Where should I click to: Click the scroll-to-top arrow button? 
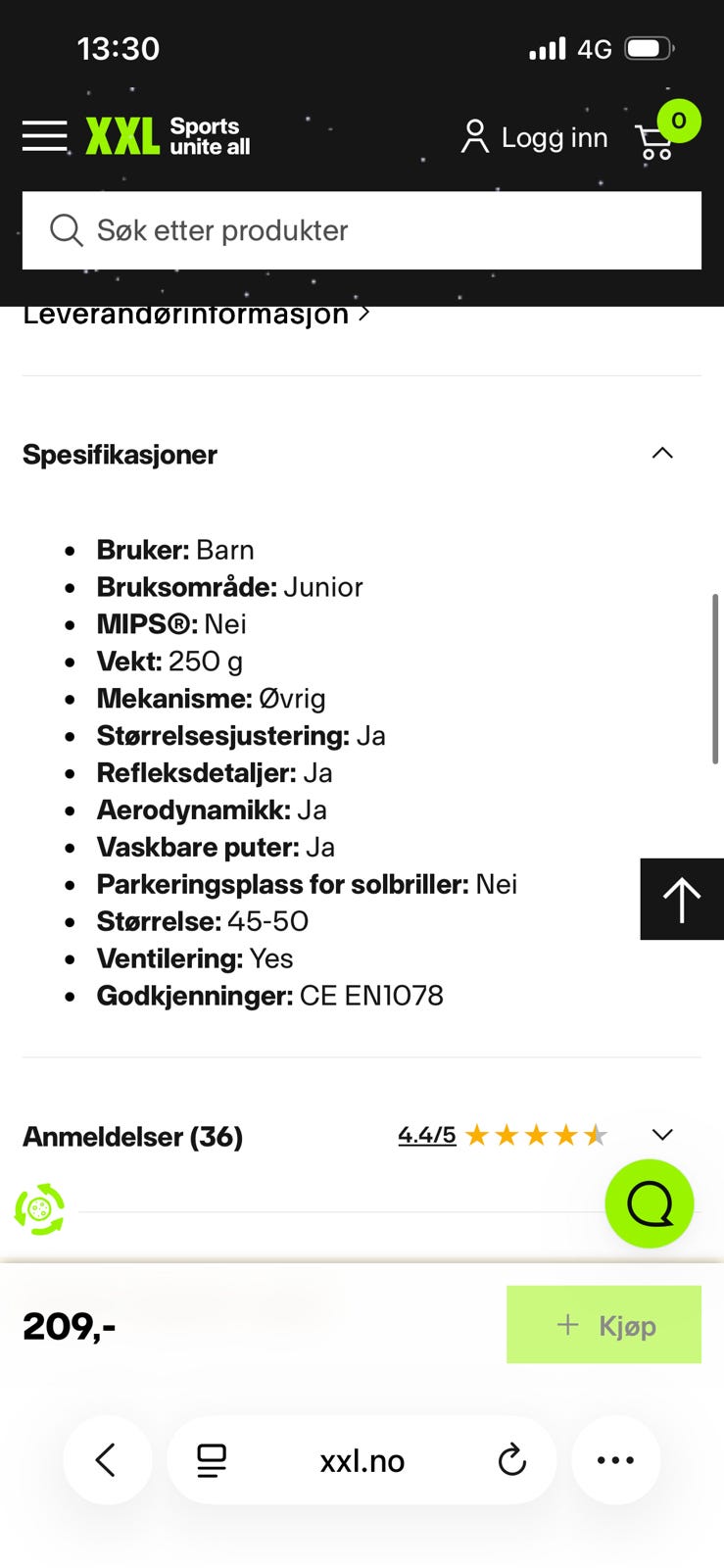[681, 898]
